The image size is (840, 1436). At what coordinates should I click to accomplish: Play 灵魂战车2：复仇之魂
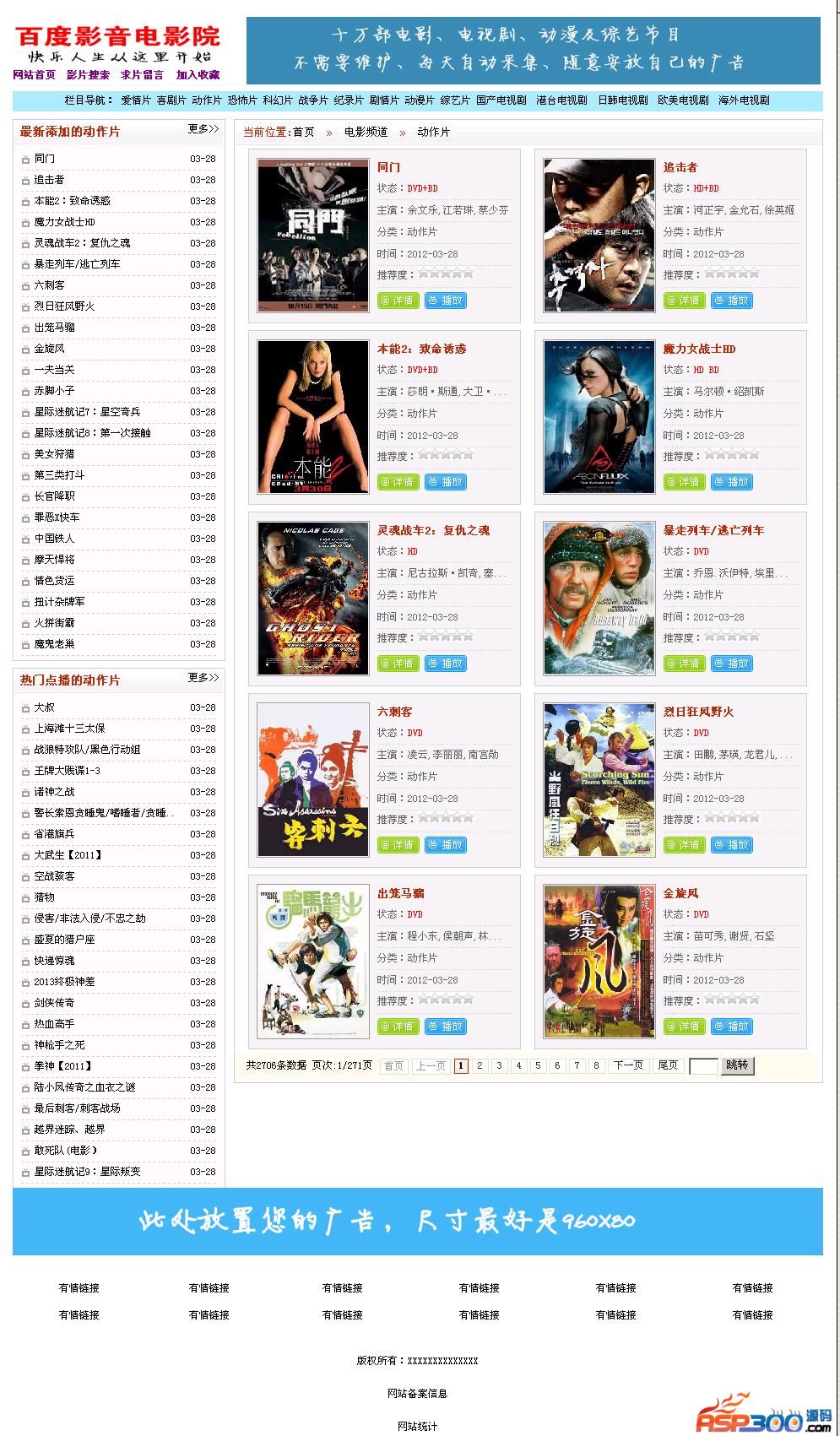[x=445, y=664]
